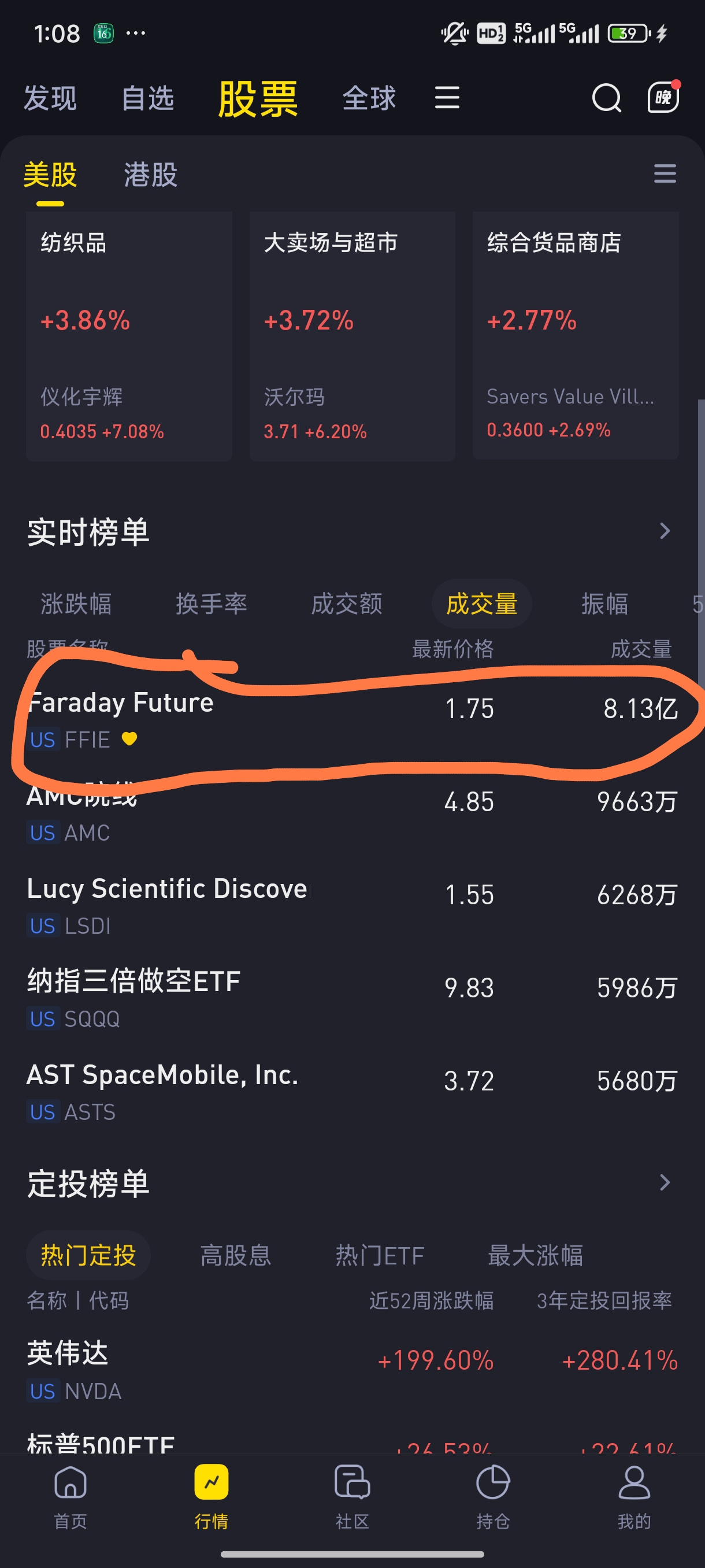Select the 换手率 ranking chip
Image resolution: width=705 pixels, height=1568 pixels.
point(211,604)
